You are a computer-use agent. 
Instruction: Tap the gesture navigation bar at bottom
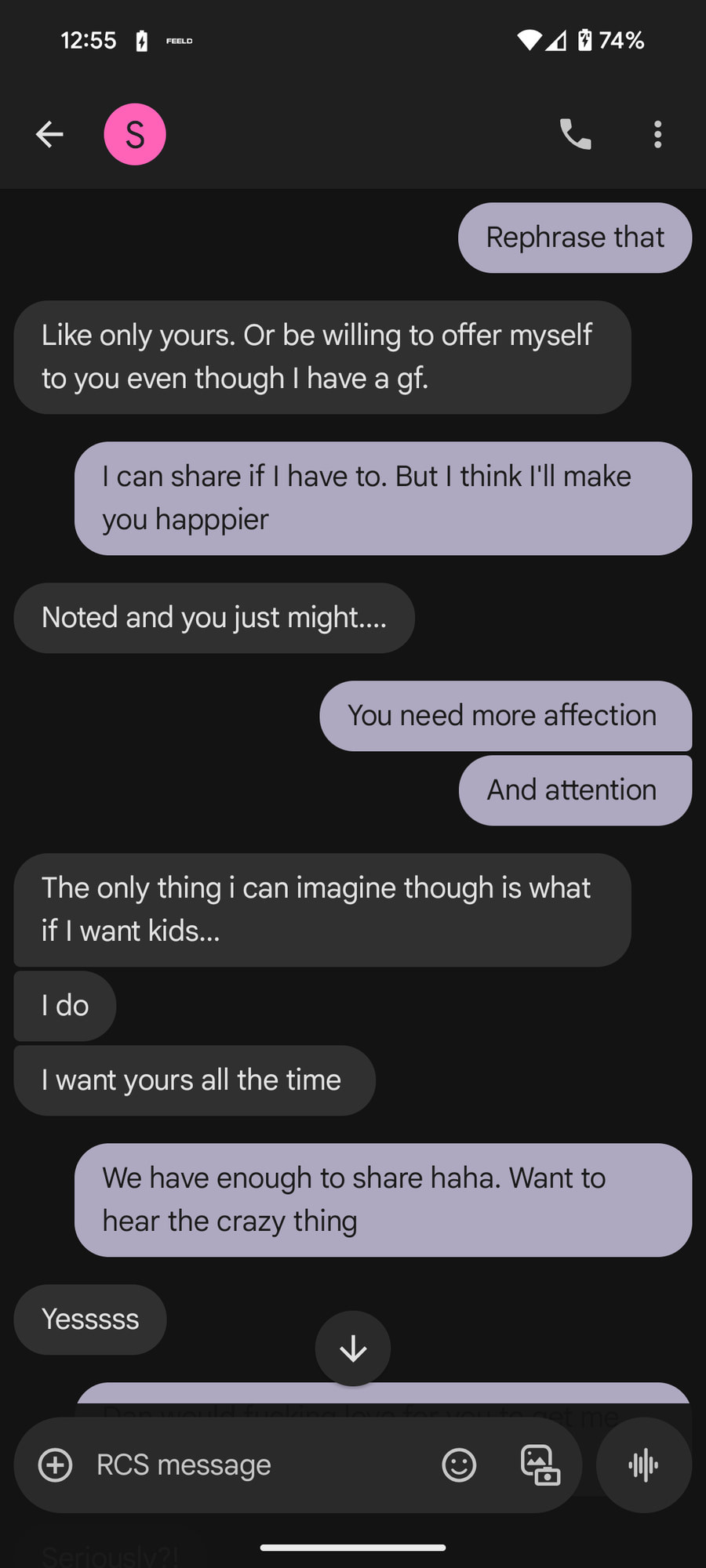(x=352, y=1546)
